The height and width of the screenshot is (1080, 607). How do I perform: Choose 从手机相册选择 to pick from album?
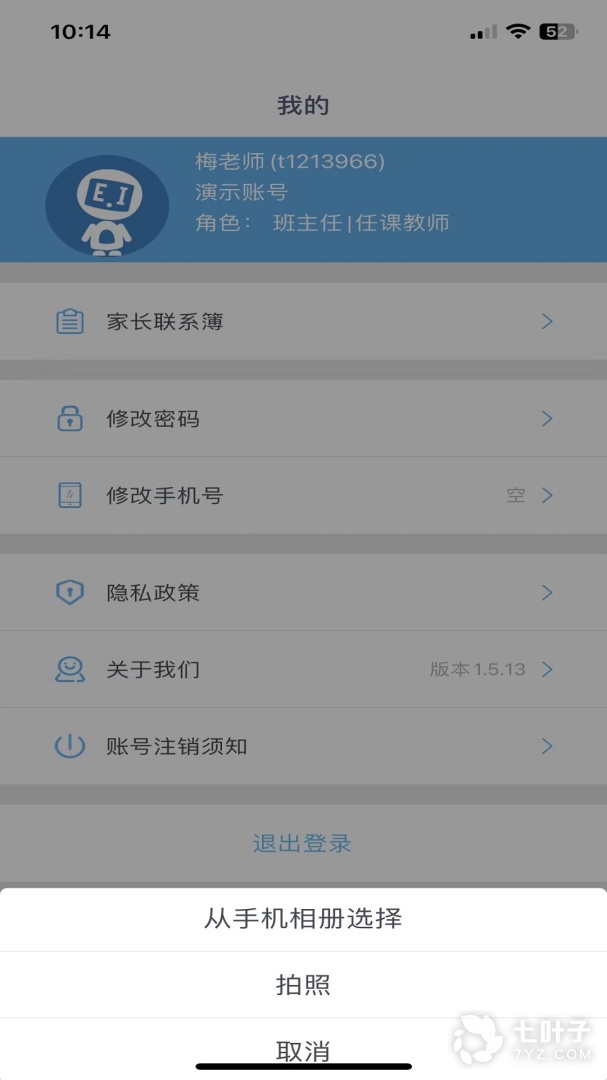303,918
